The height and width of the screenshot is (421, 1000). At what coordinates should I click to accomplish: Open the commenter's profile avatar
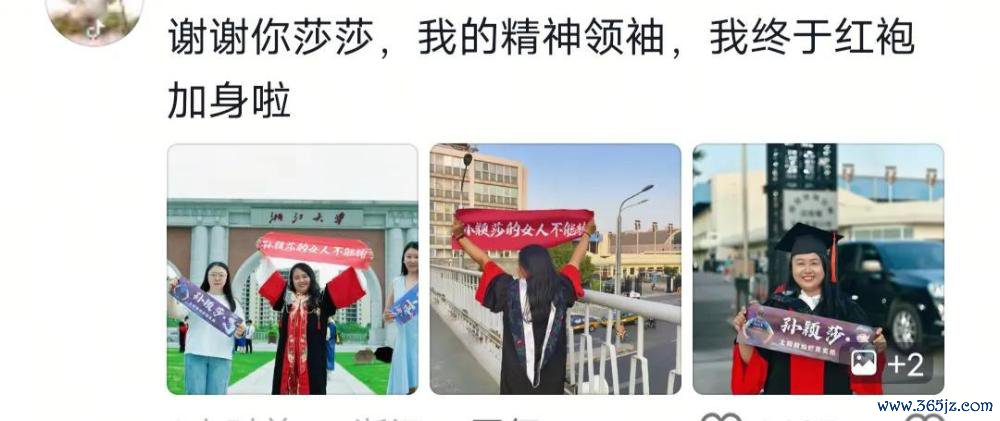(x=94, y=18)
